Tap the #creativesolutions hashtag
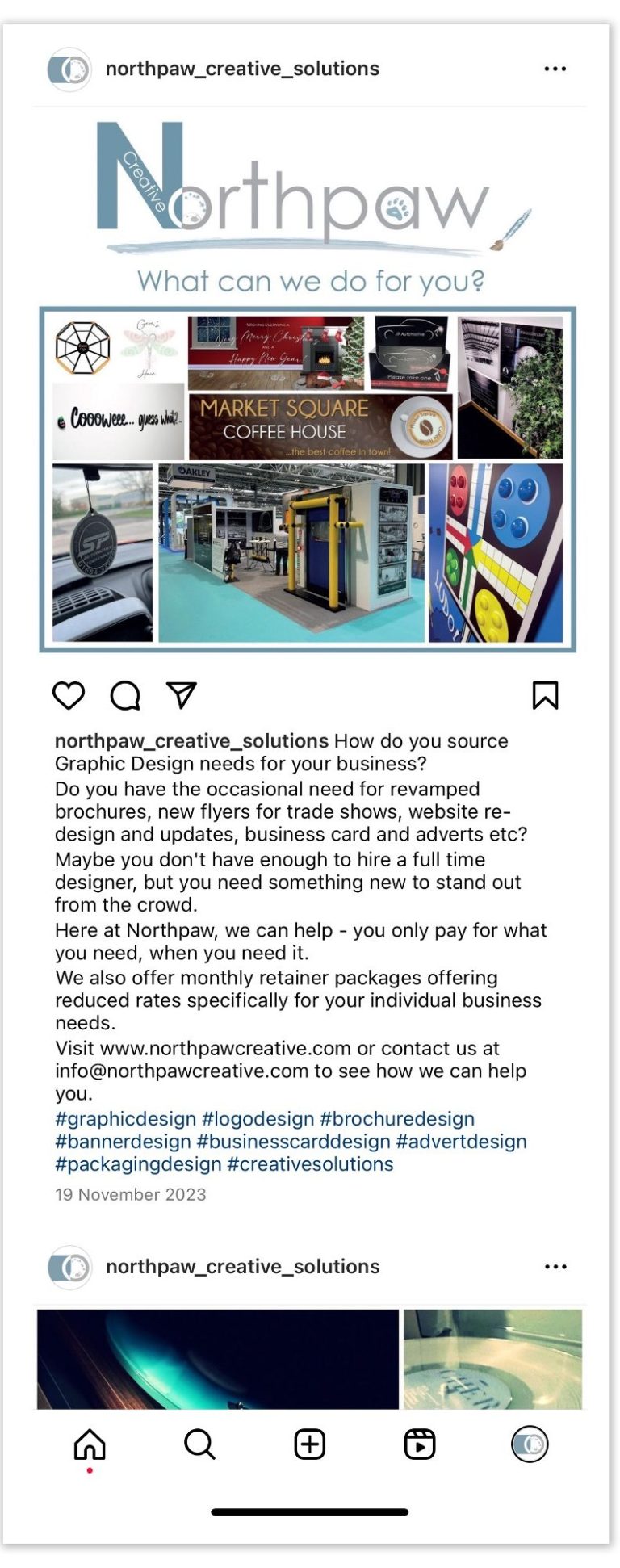This screenshot has height=1568, width=620. pyautogui.click(x=310, y=1164)
